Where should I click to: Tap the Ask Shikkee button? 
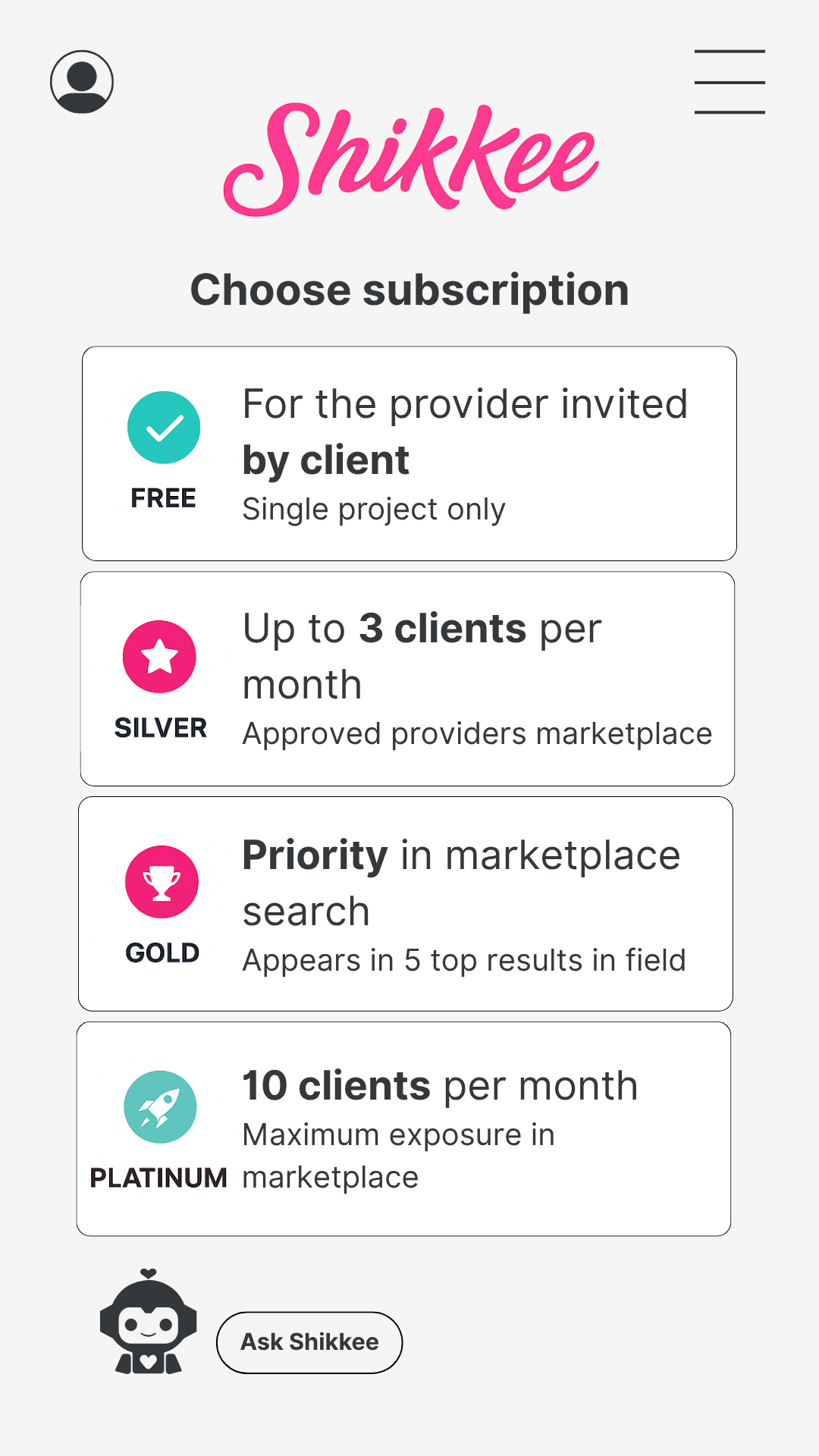[x=309, y=1342]
